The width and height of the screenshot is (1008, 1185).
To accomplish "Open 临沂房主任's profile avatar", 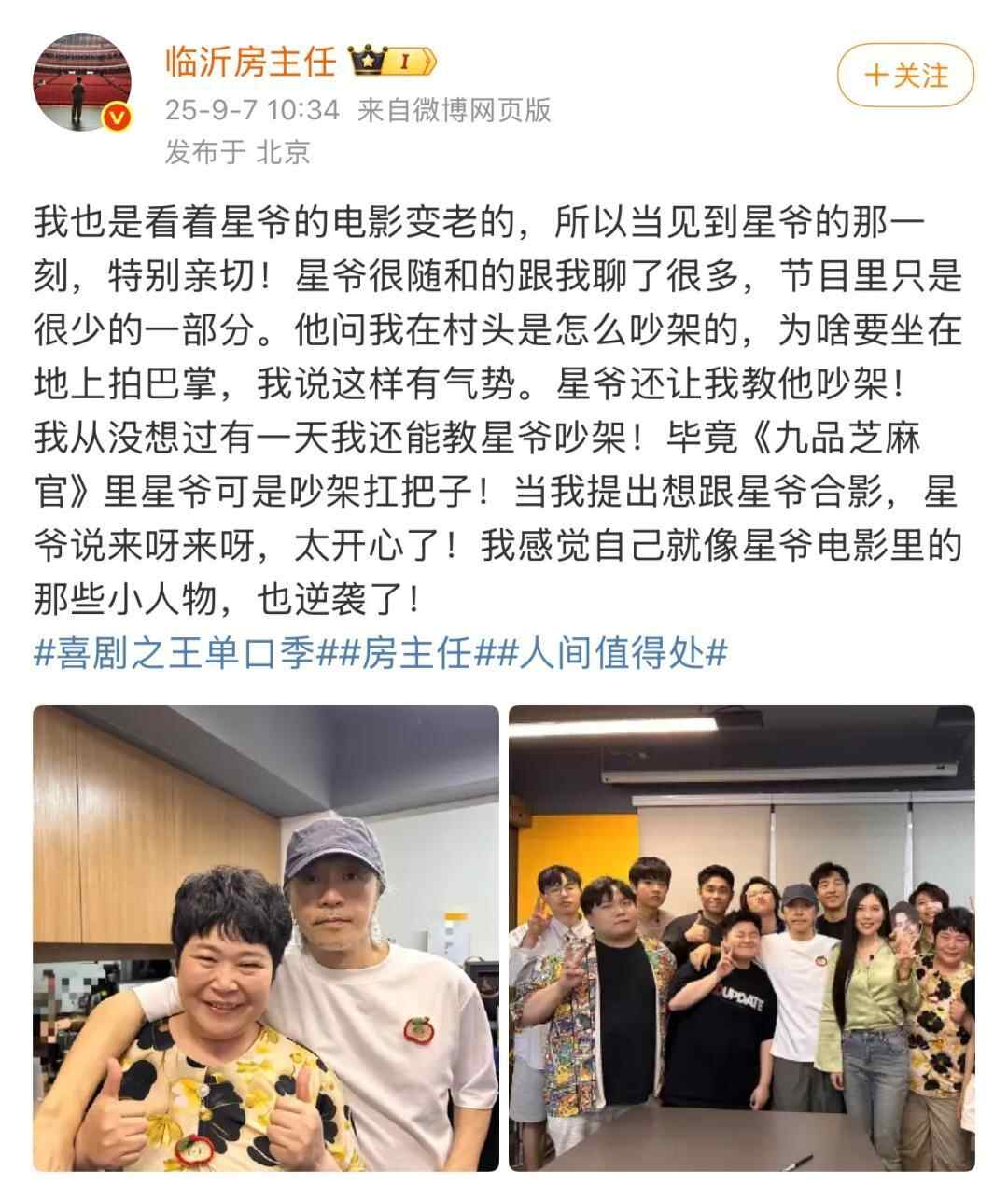I will (x=82, y=85).
